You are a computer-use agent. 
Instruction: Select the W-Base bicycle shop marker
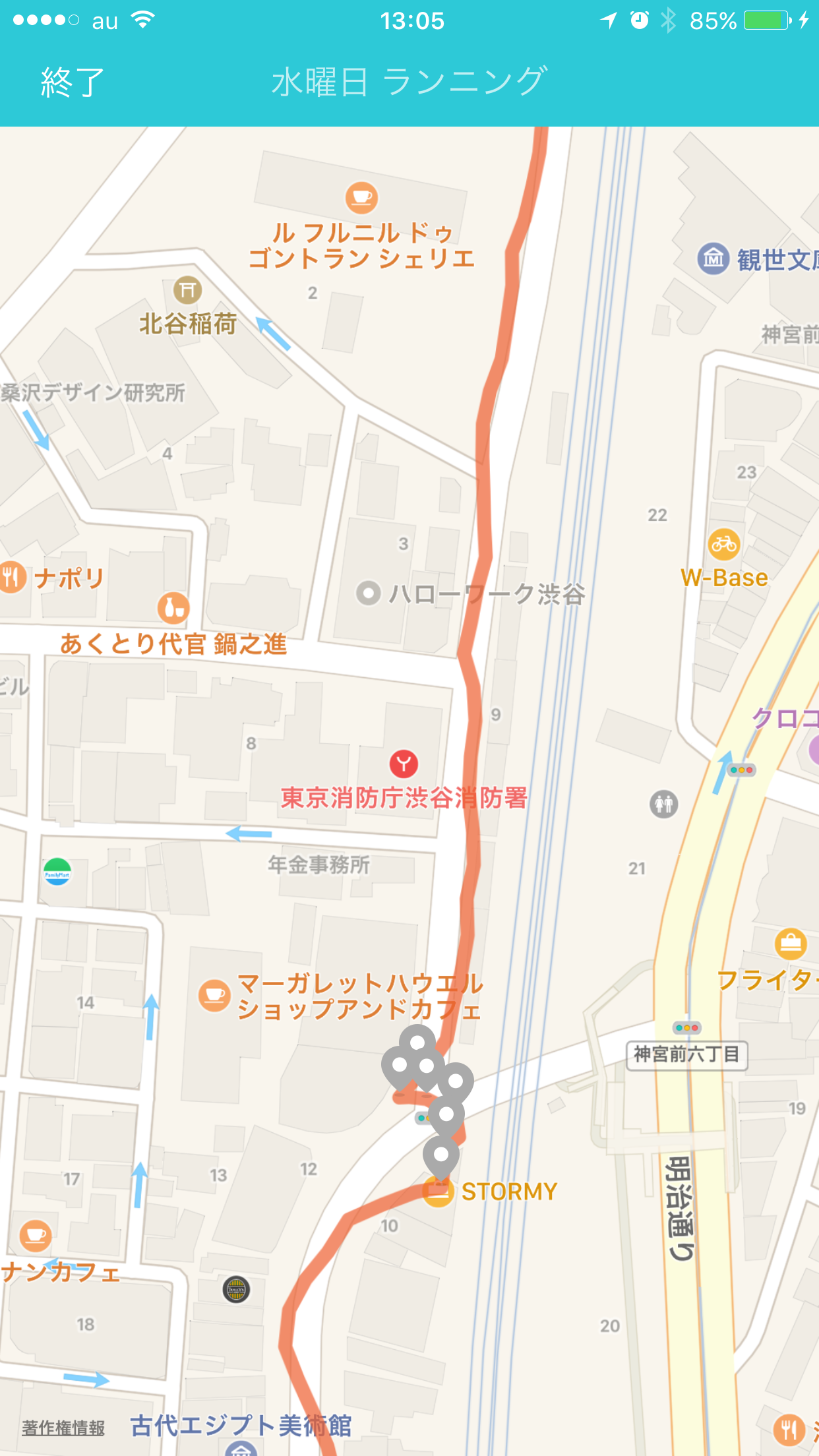click(724, 544)
